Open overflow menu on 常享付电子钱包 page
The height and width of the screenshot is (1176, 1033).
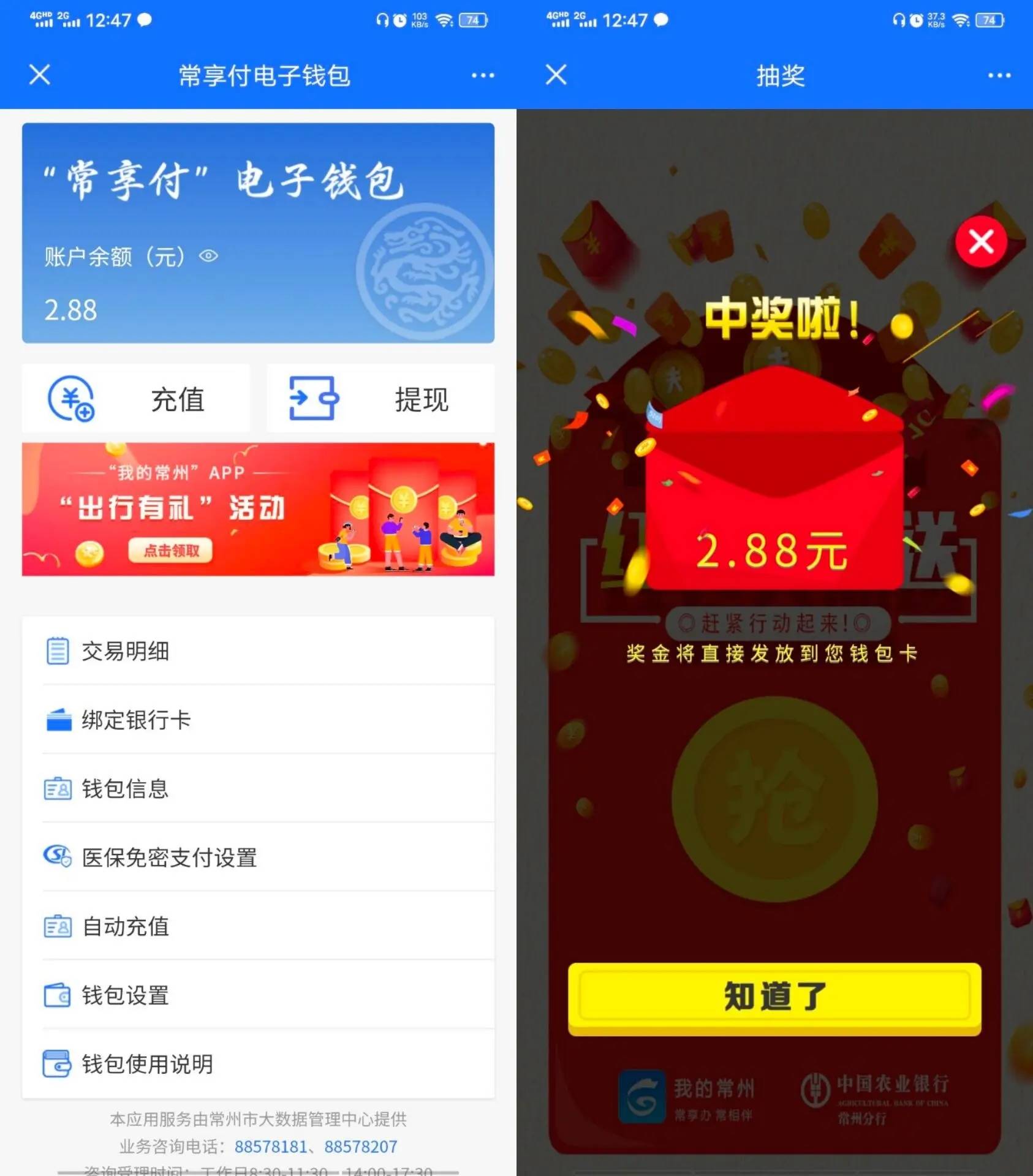tap(483, 75)
